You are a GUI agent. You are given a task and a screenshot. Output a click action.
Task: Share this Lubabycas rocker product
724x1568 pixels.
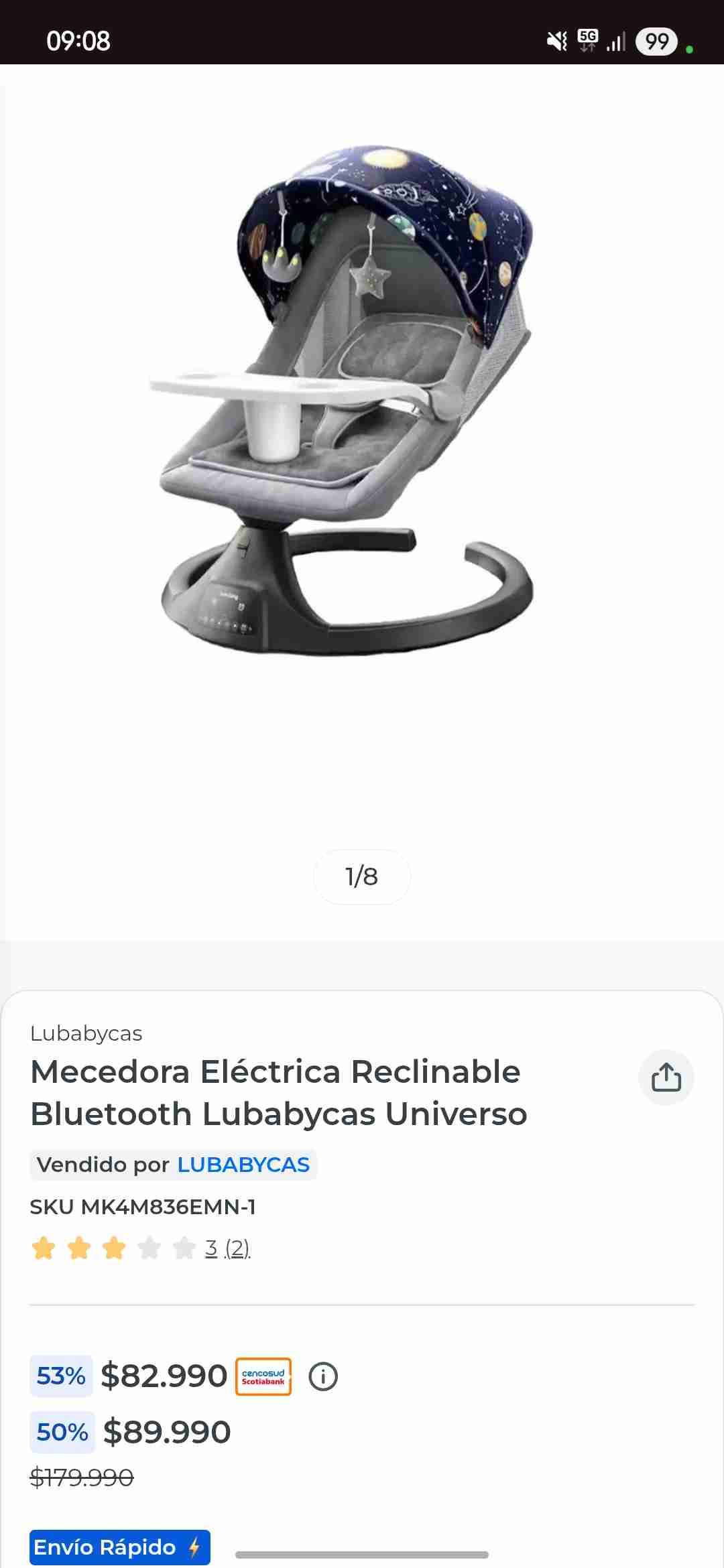[x=666, y=1077]
